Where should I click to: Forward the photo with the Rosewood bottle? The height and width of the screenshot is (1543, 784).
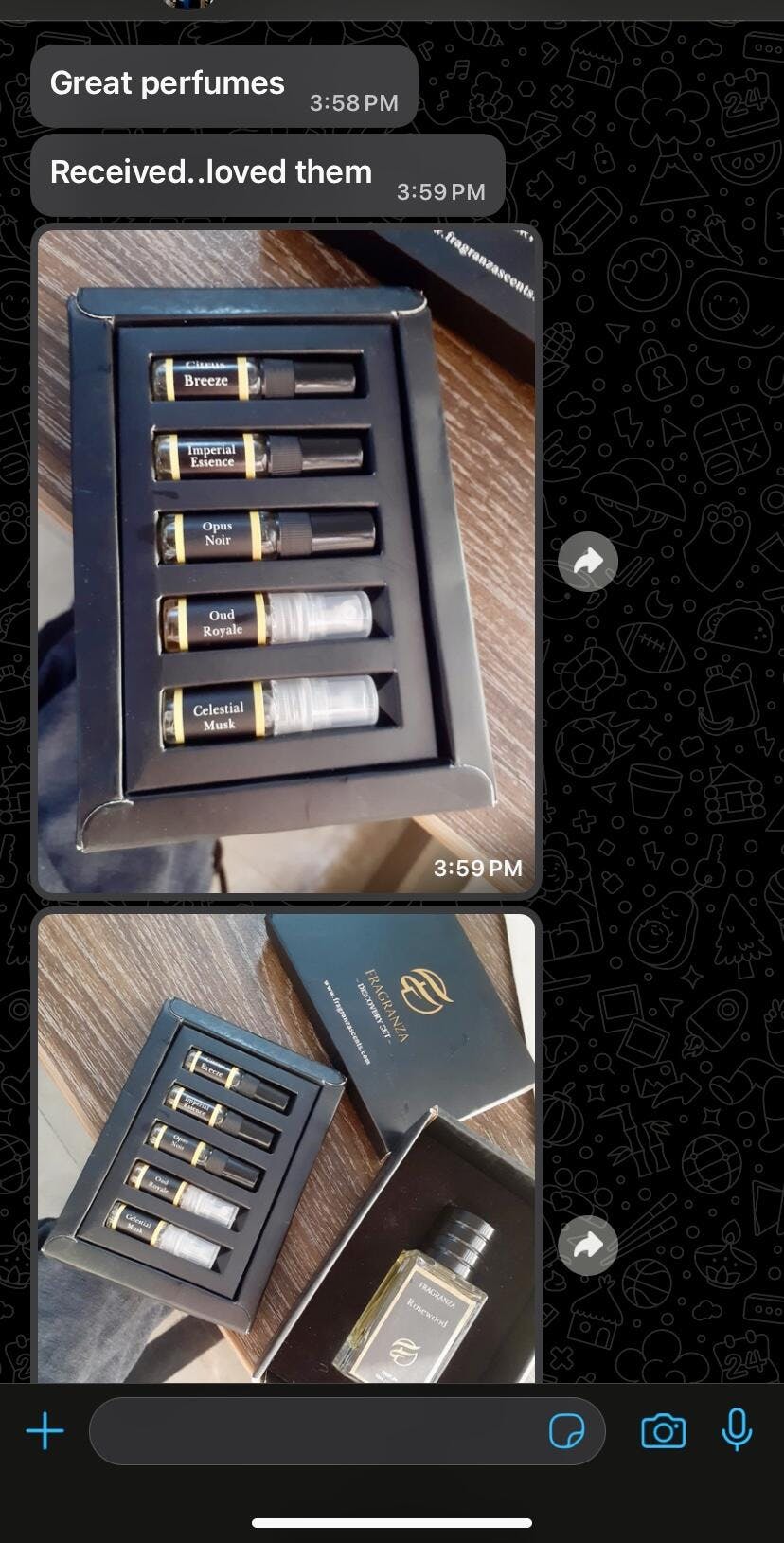click(588, 1245)
